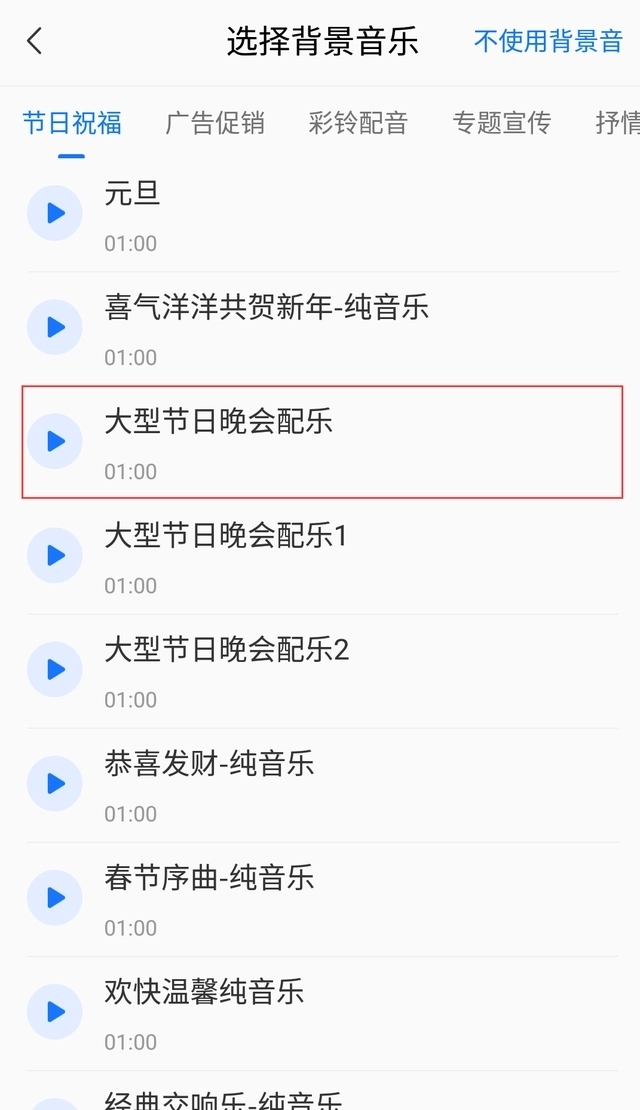
Task: Go back using the top-left arrow
Action: [x=35, y=42]
